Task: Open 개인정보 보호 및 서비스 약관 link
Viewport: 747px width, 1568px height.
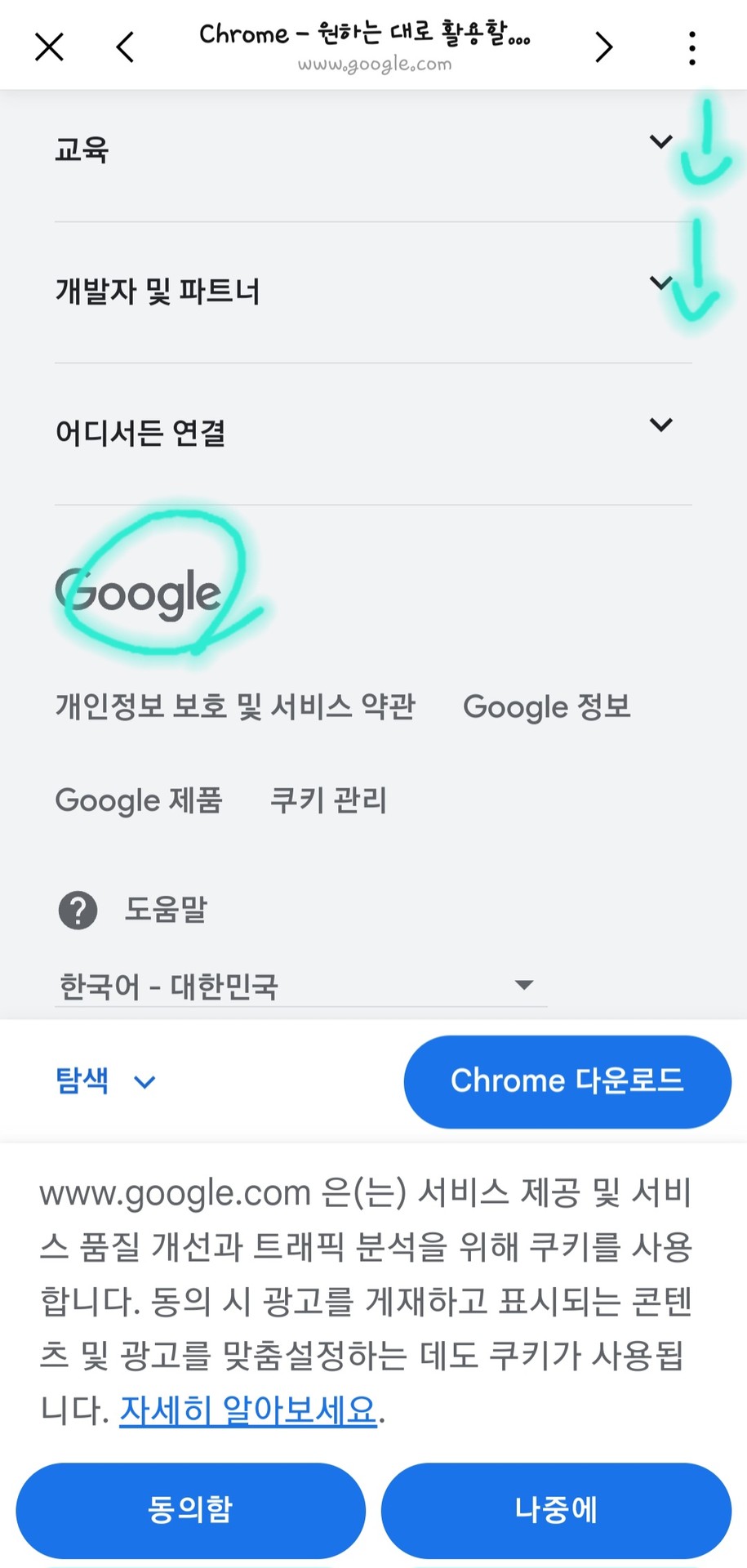Action: [235, 706]
